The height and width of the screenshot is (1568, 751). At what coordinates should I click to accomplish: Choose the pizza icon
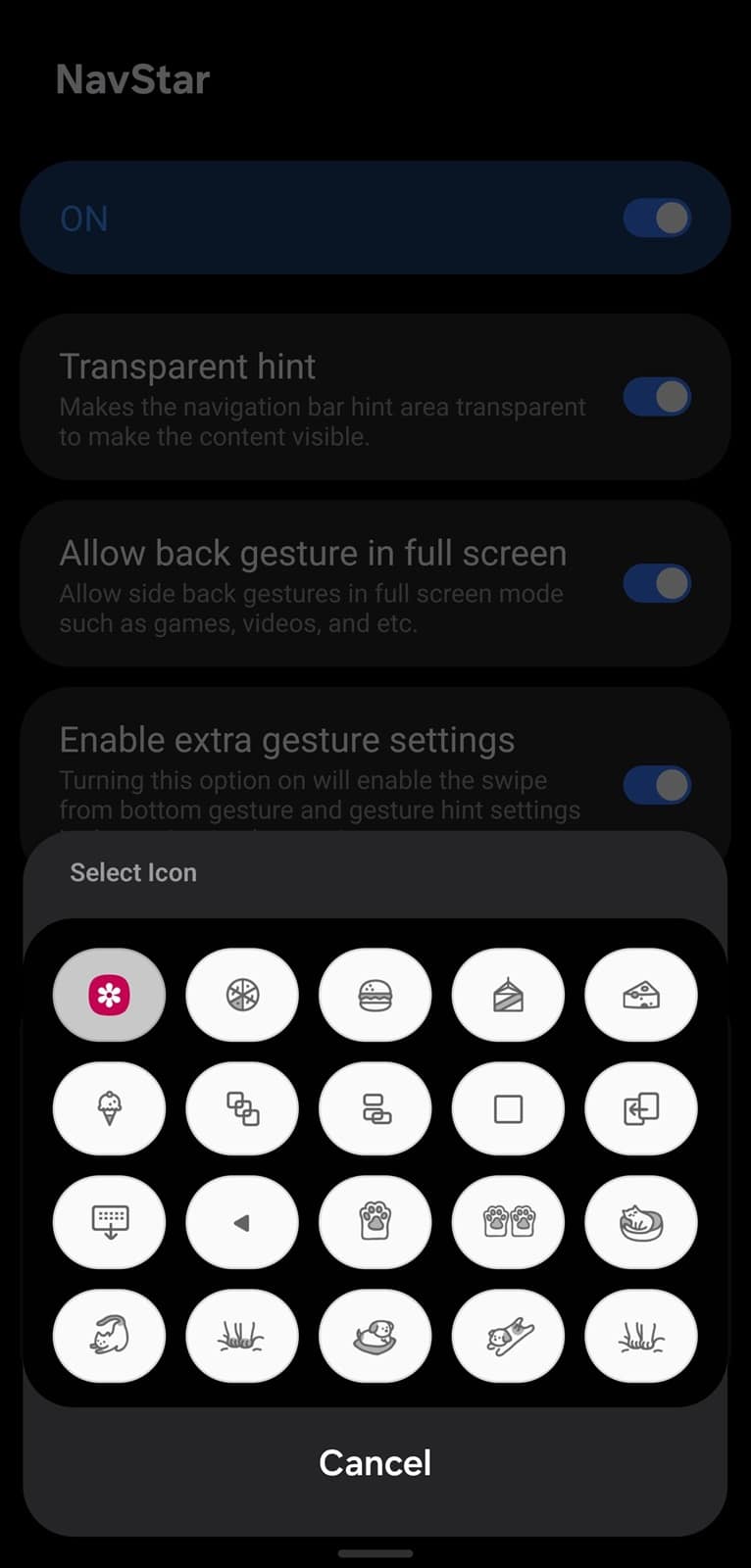(242, 996)
